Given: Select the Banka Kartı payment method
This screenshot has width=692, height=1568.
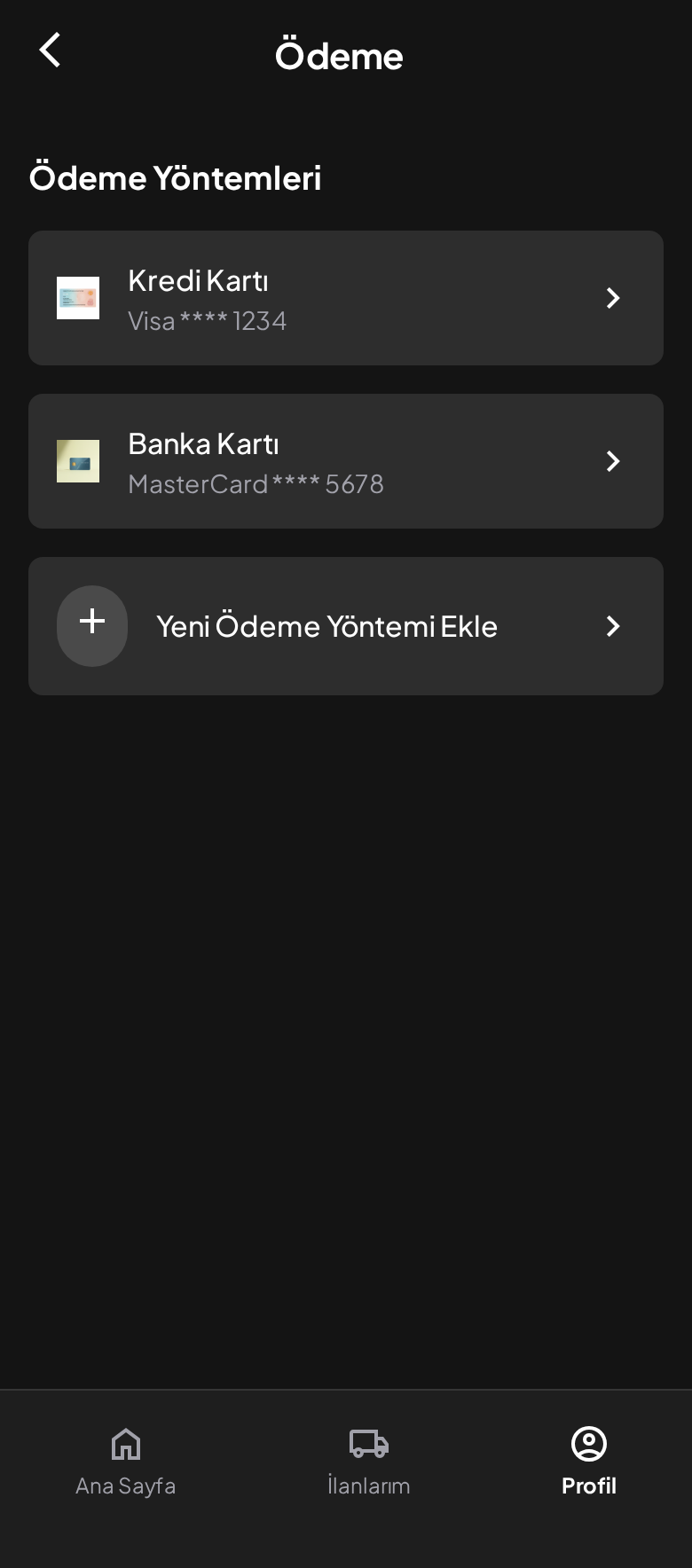Looking at the screenshot, I should (x=346, y=460).
